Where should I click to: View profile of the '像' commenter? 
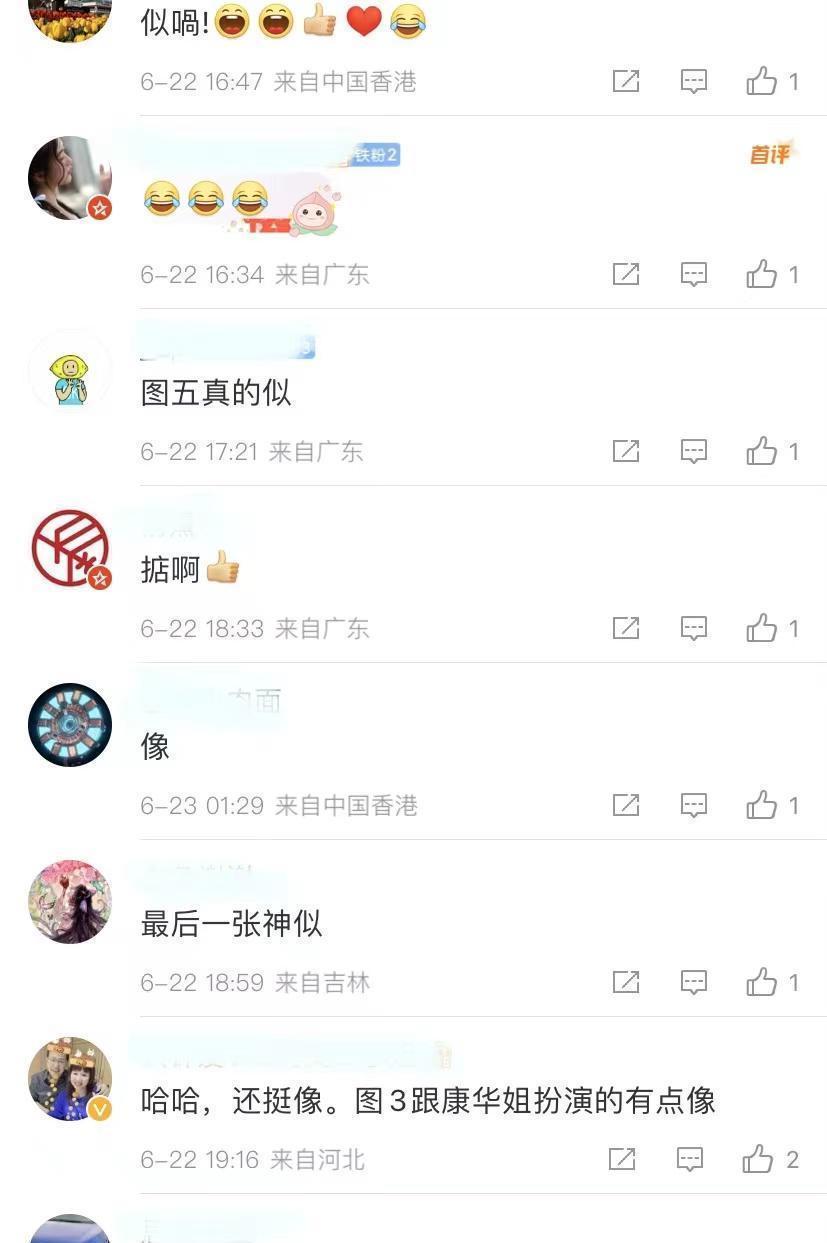(69, 725)
